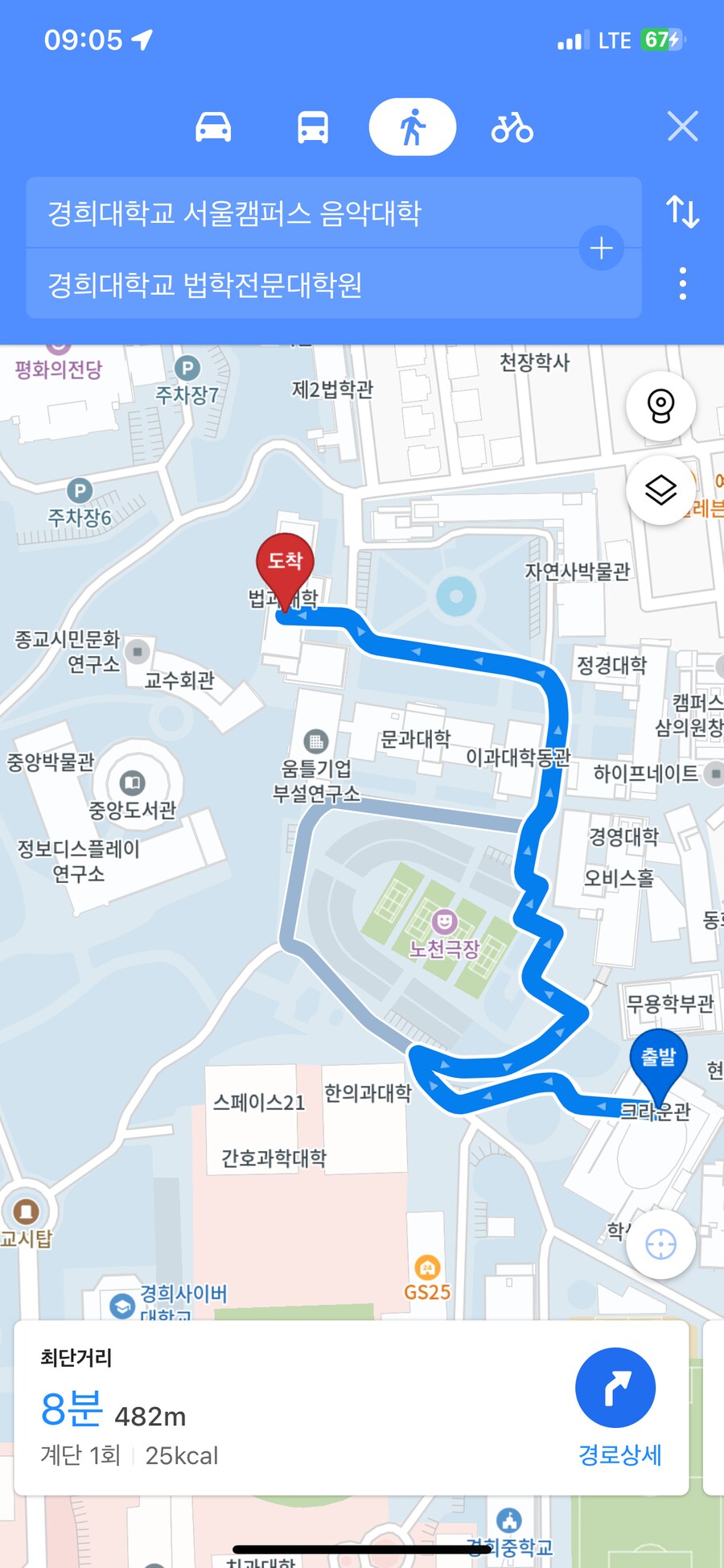
Task: Open the three-dot route options menu
Action: pos(682,283)
